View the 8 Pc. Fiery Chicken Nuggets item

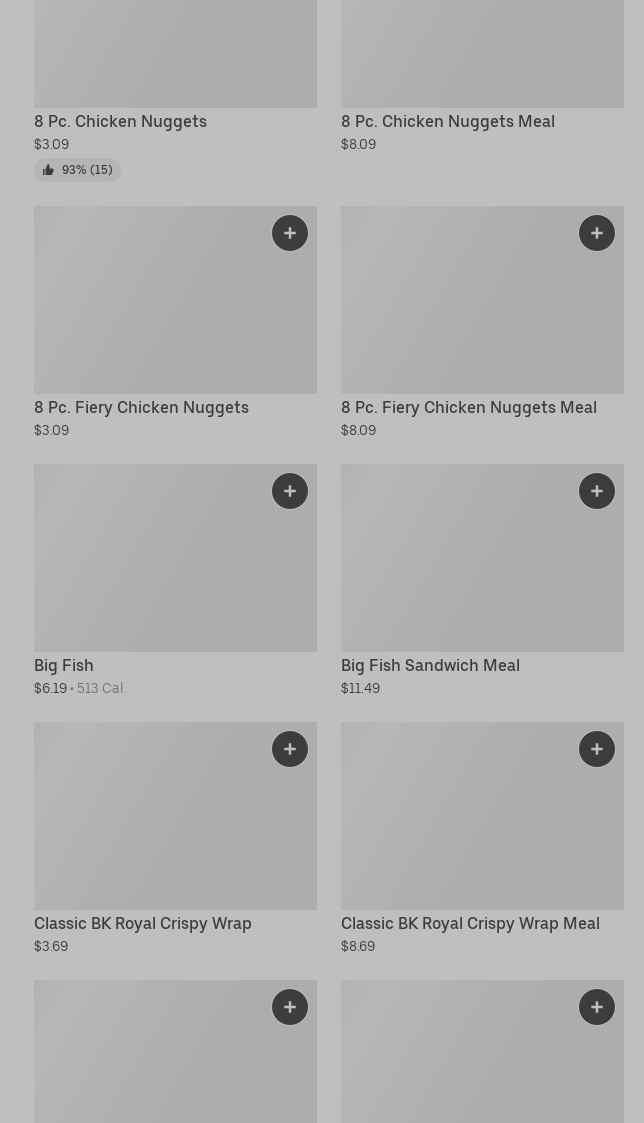click(x=141, y=407)
